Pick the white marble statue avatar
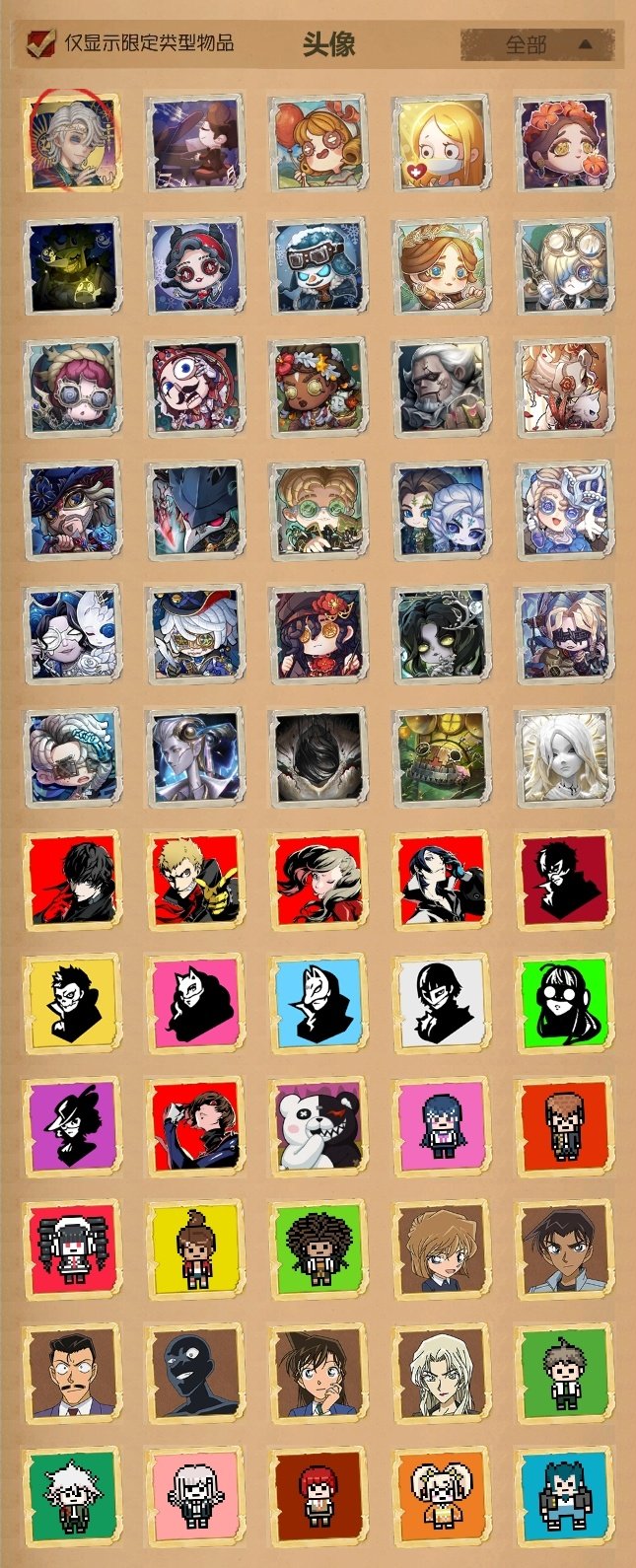The height and width of the screenshot is (1568, 636). click(x=564, y=756)
